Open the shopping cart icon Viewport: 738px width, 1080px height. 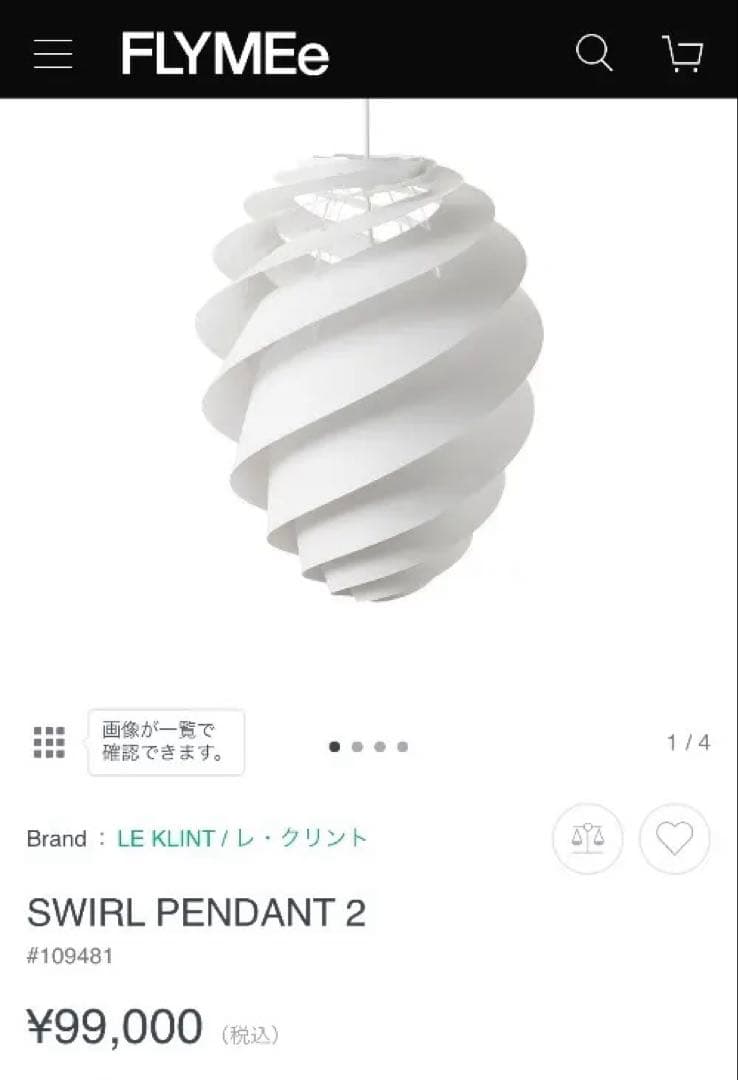click(686, 54)
